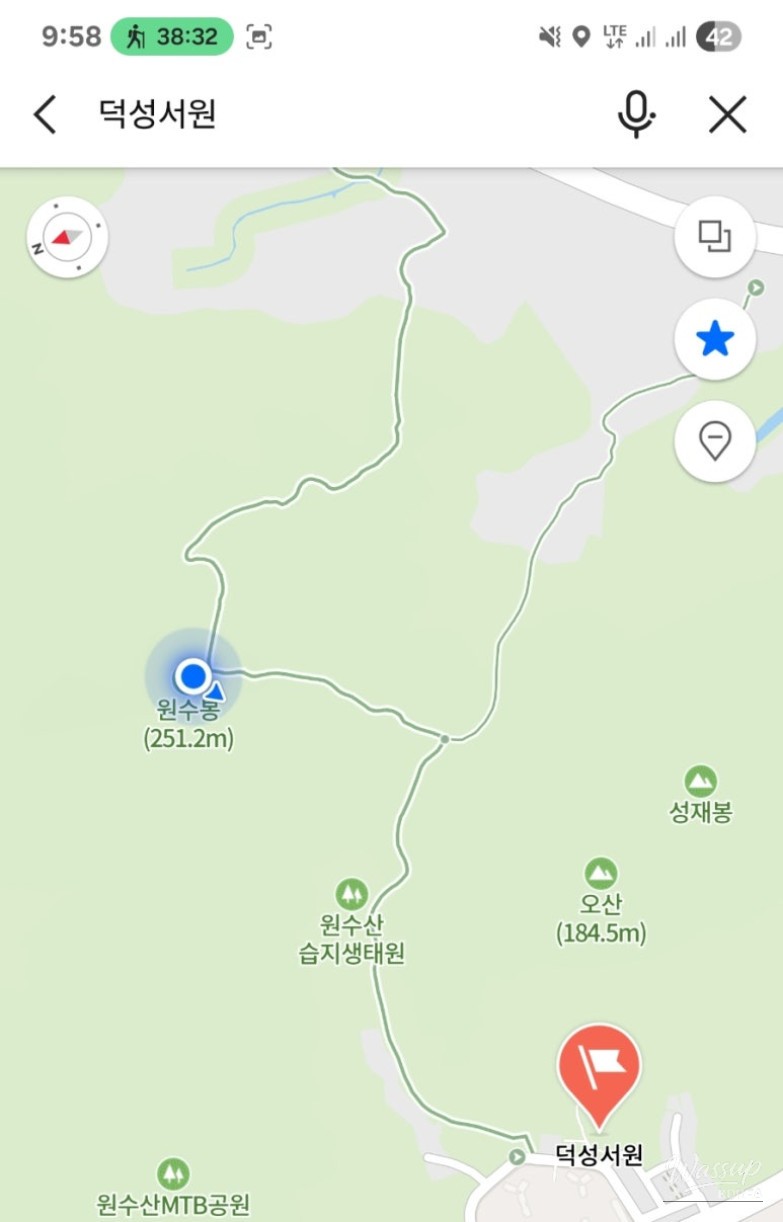Open favorites with the star button
This screenshot has width=783, height=1222.
715,340
